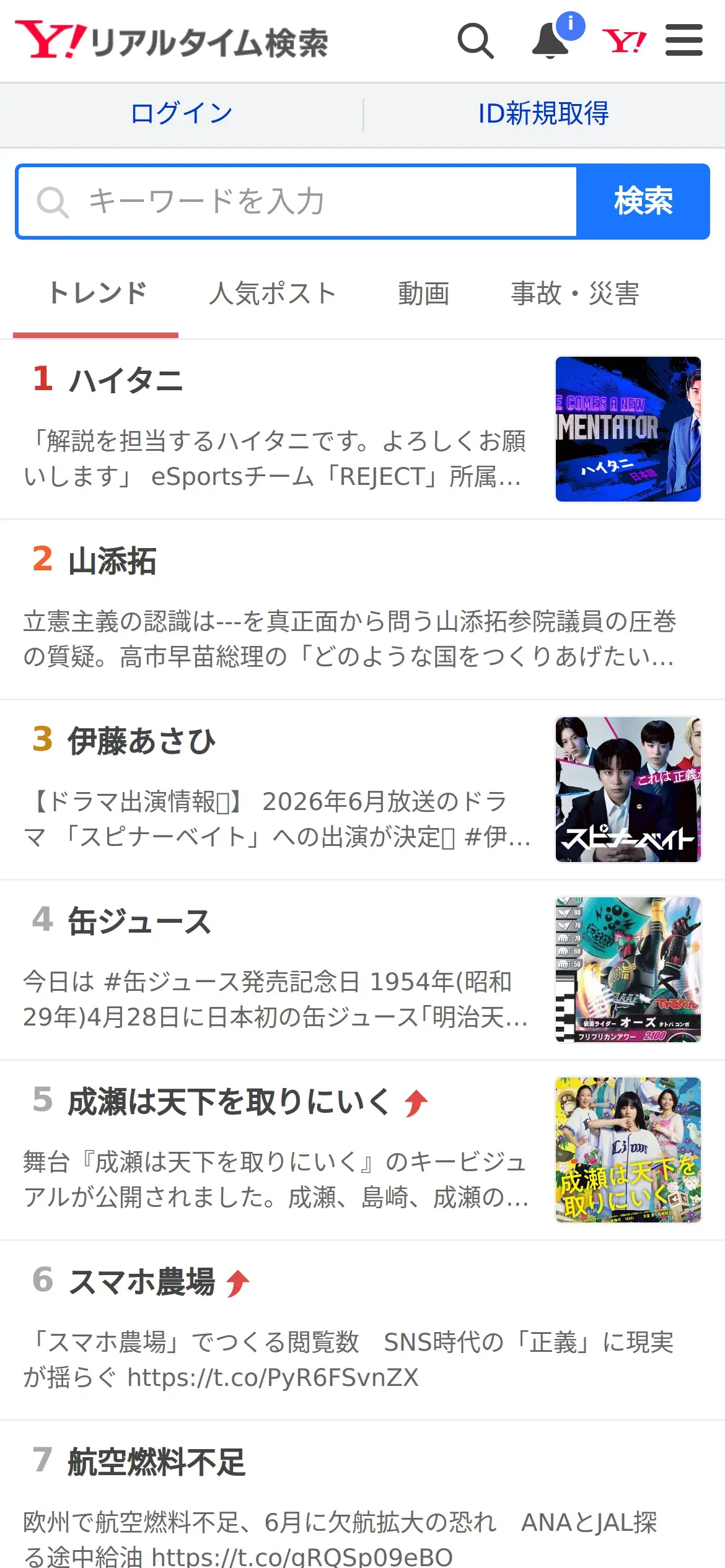
Task: Tap ID新規取得 to create an account
Action: (x=543, y=114)
